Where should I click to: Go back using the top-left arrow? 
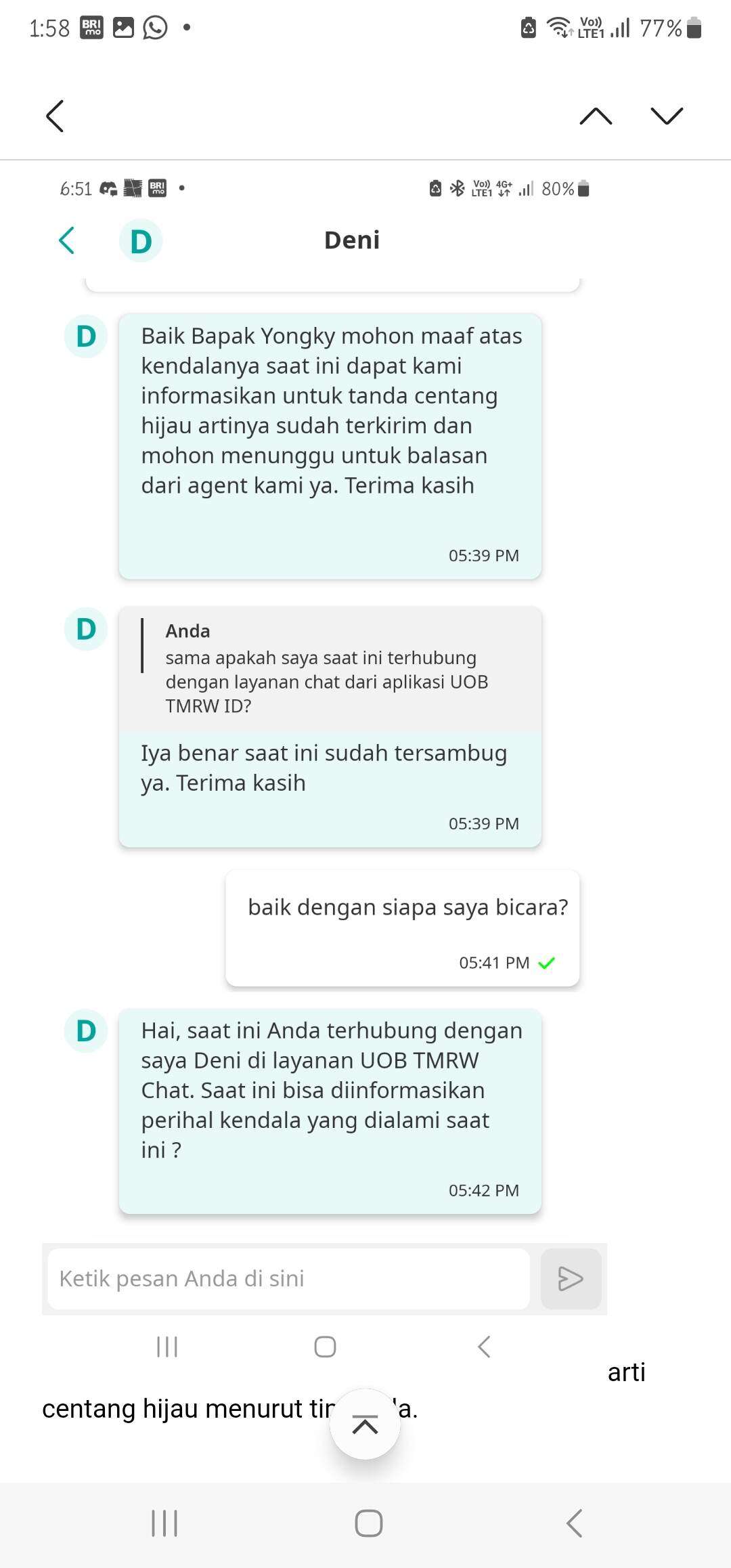click(x=55, y=116)
